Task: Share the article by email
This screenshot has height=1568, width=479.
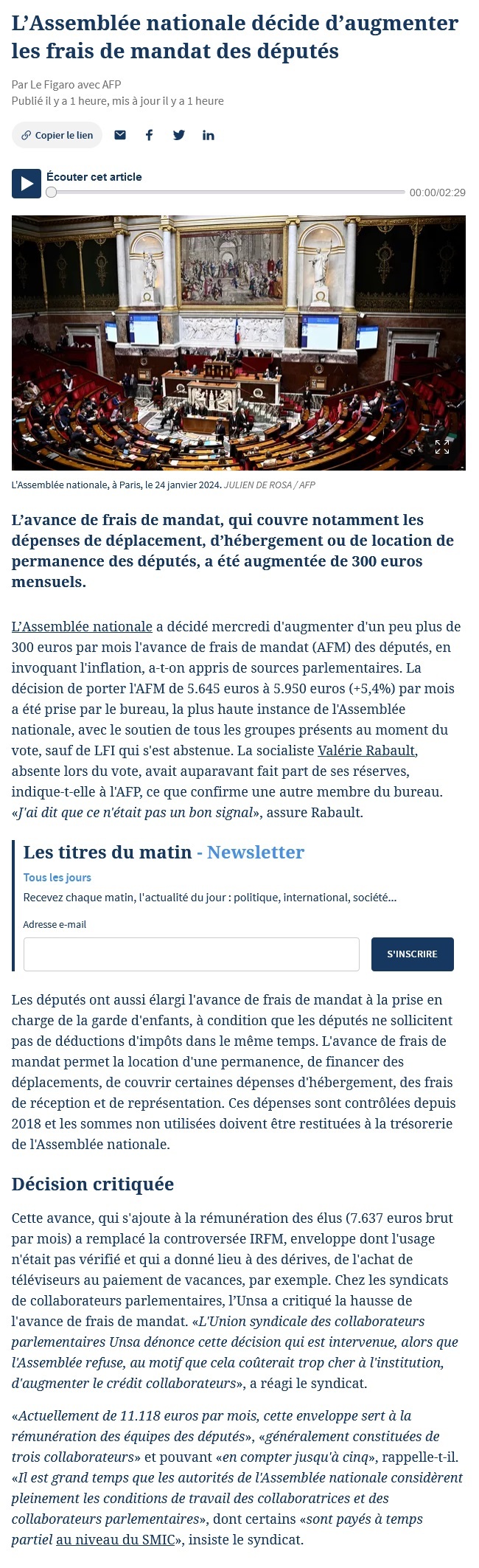Action: [120, 135]
